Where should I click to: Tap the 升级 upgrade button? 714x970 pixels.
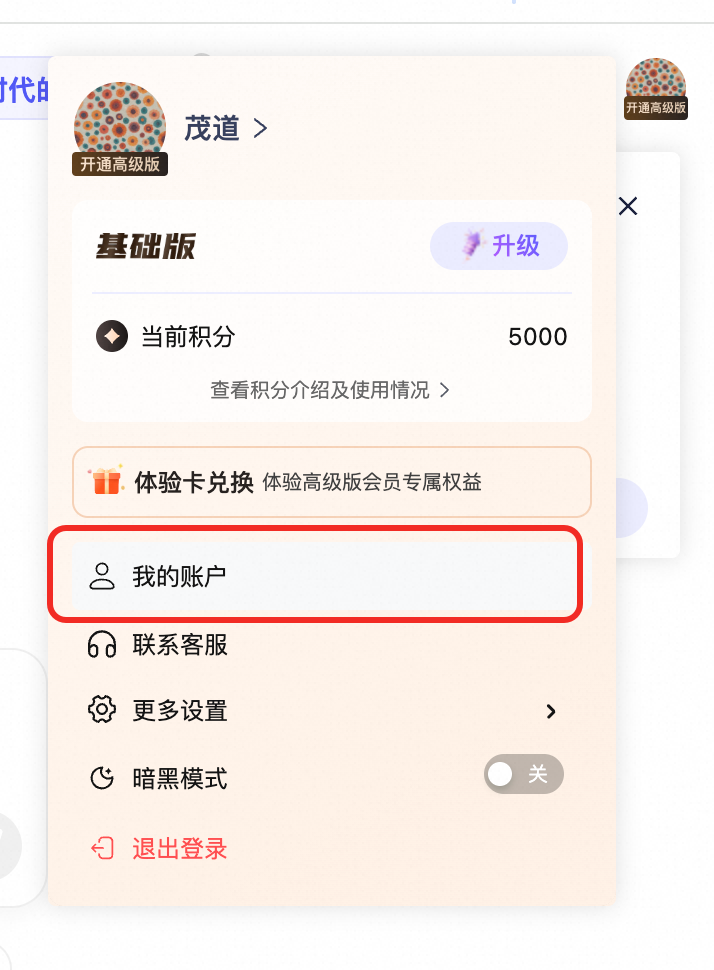tap(499, 246)
